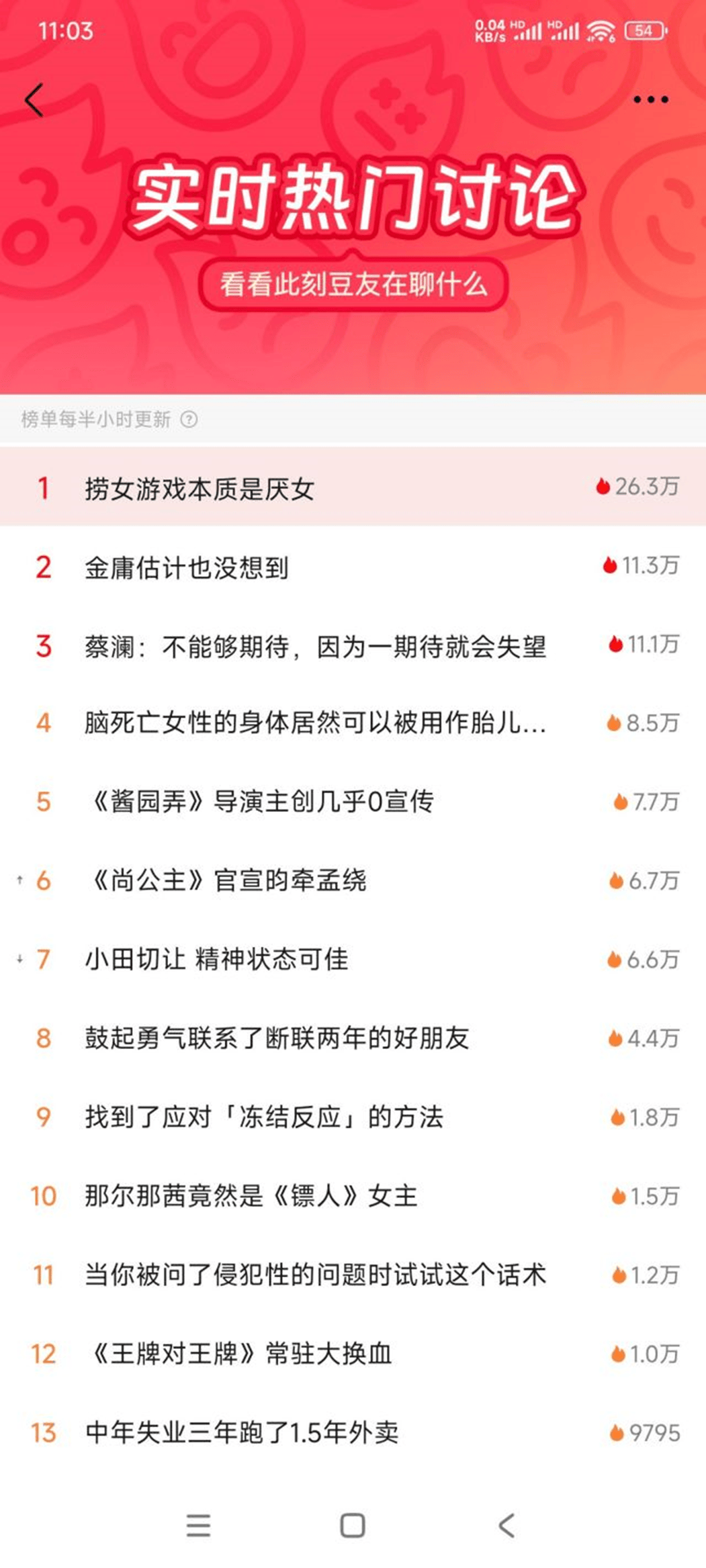Screen dimensions: 706x1568
Task: Open the three-dot overflow menu
Action: tap(650, 100)
